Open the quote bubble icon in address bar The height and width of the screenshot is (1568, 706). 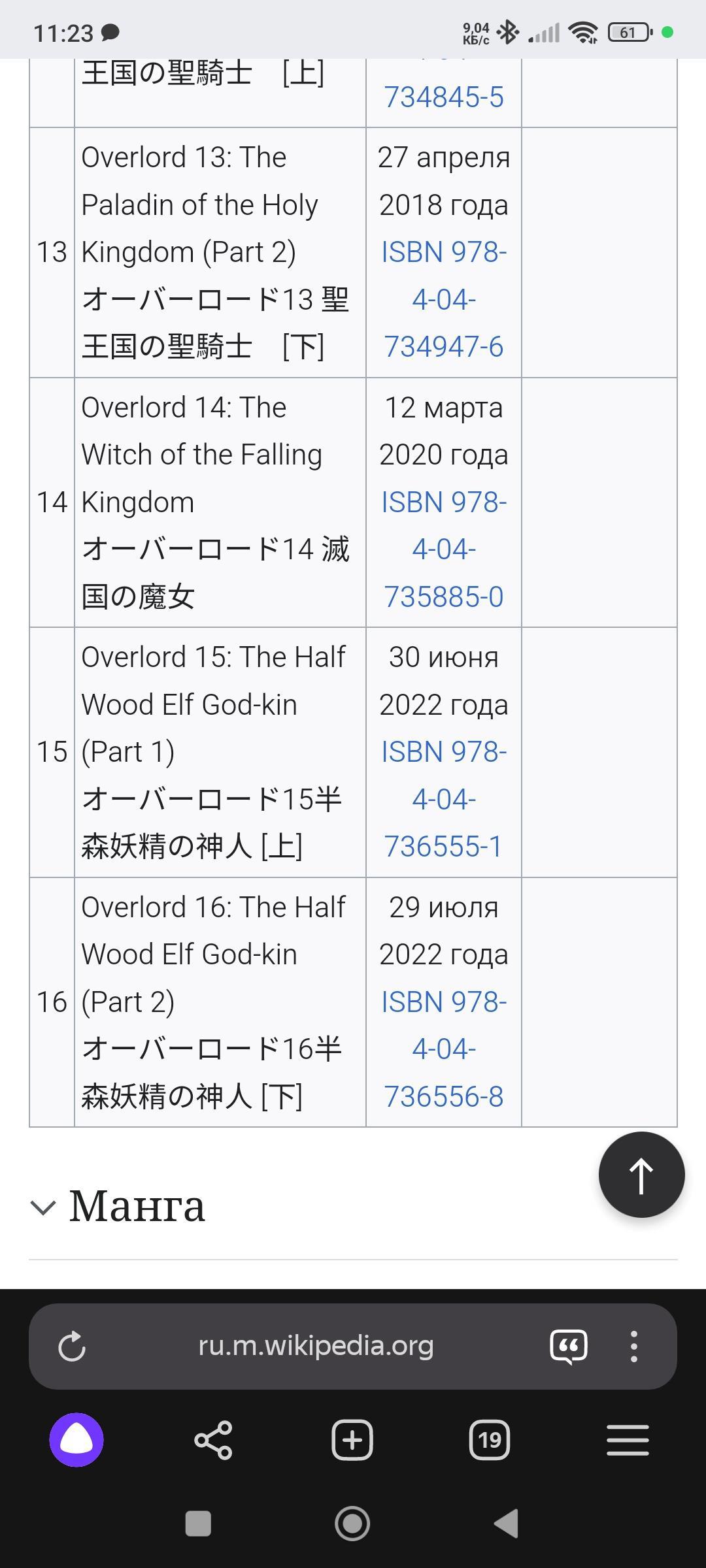pyautogui.click(x=569, y=1347)
